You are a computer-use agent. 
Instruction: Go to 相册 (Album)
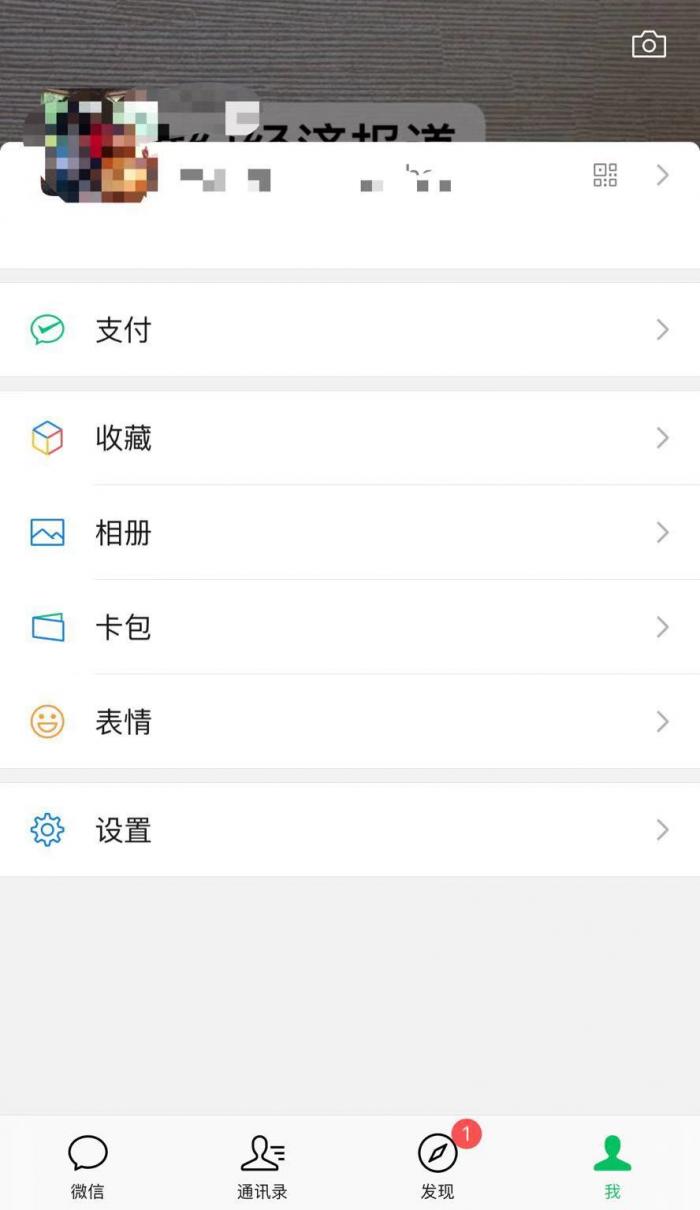pyautogui.click(x=350, y=533)
